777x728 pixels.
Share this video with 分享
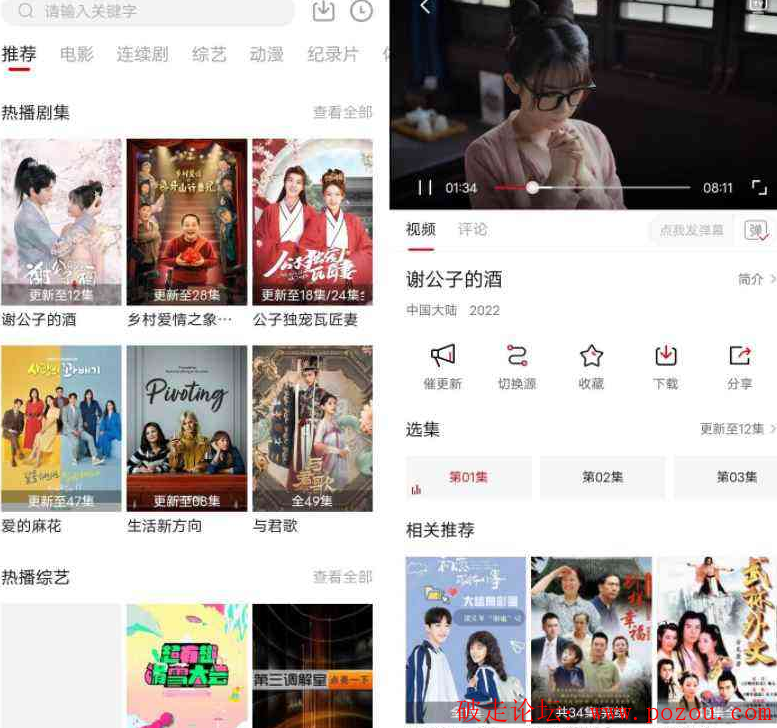(x=740, y=366)
